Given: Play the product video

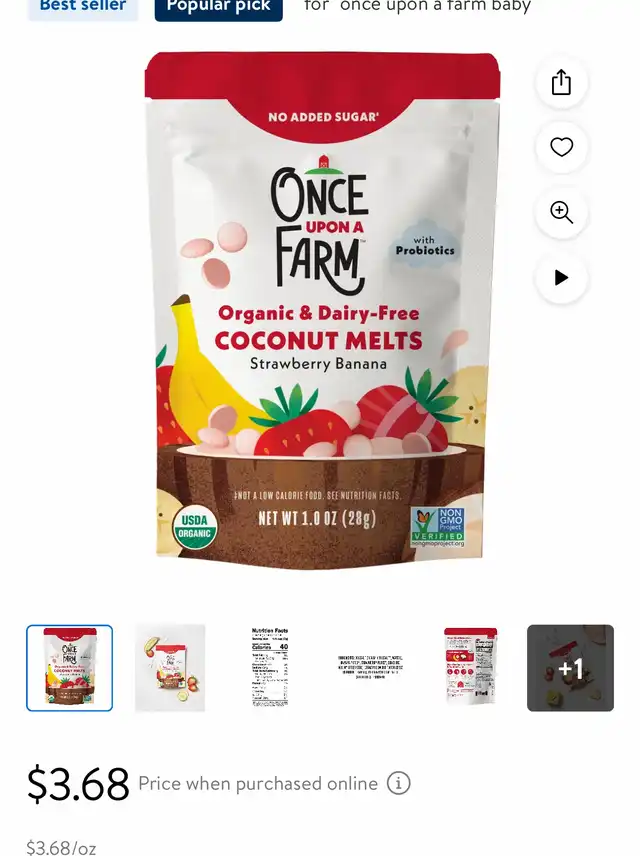Looking at the screenshot, I should pos(561,277).
